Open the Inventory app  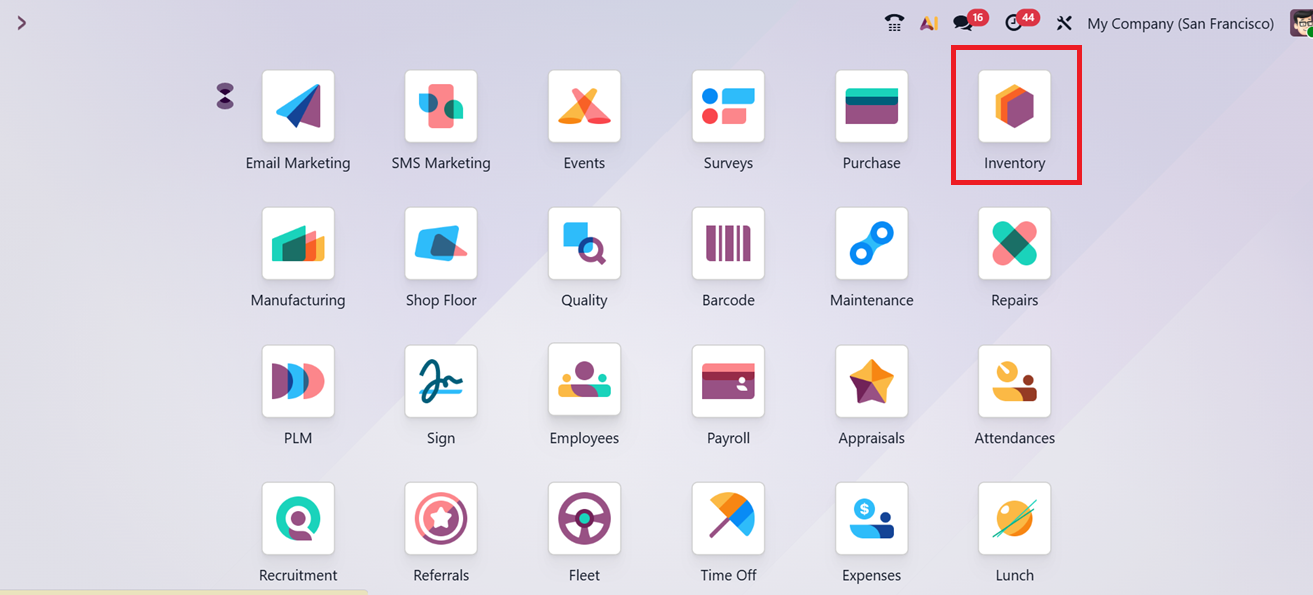(x=1014, y=106)
